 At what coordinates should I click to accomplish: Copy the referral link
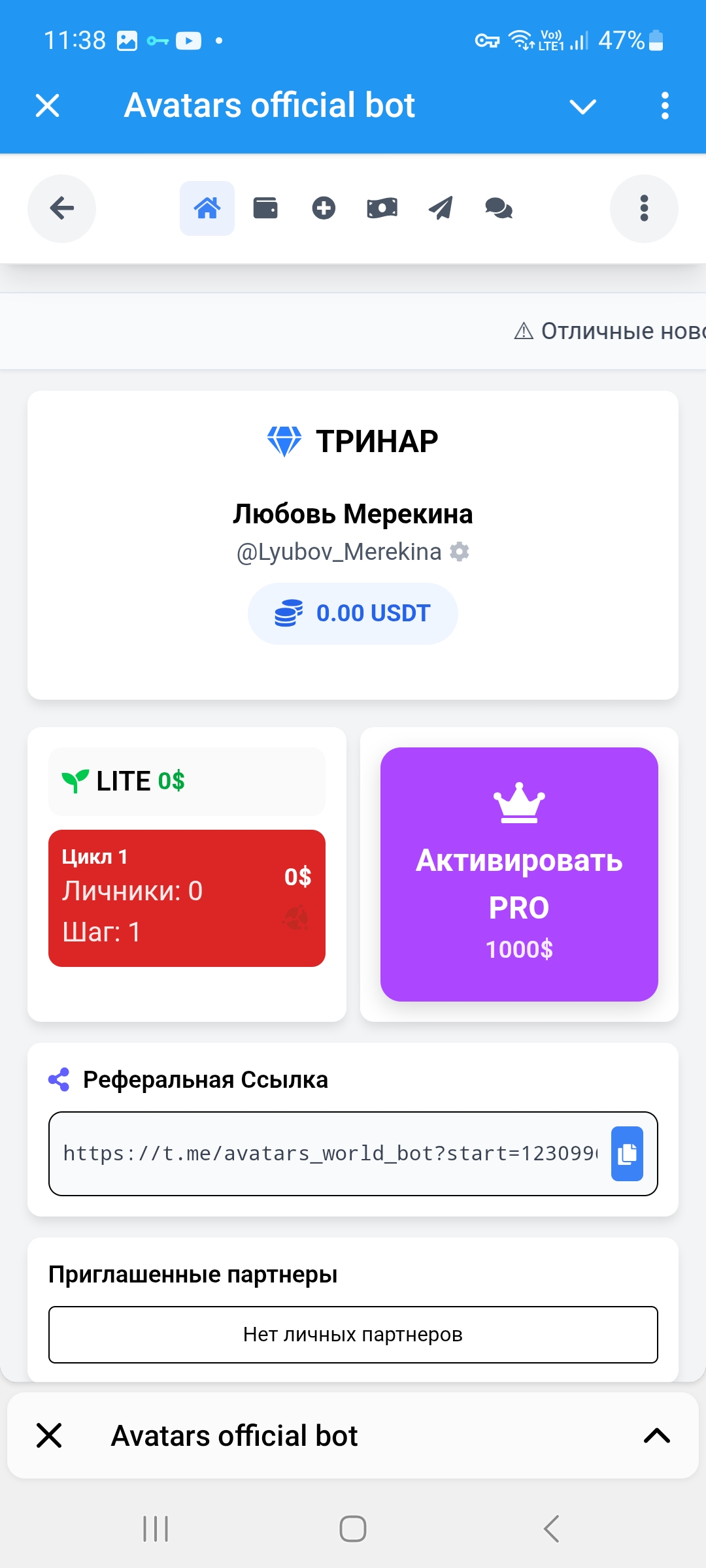(627, 1154)
